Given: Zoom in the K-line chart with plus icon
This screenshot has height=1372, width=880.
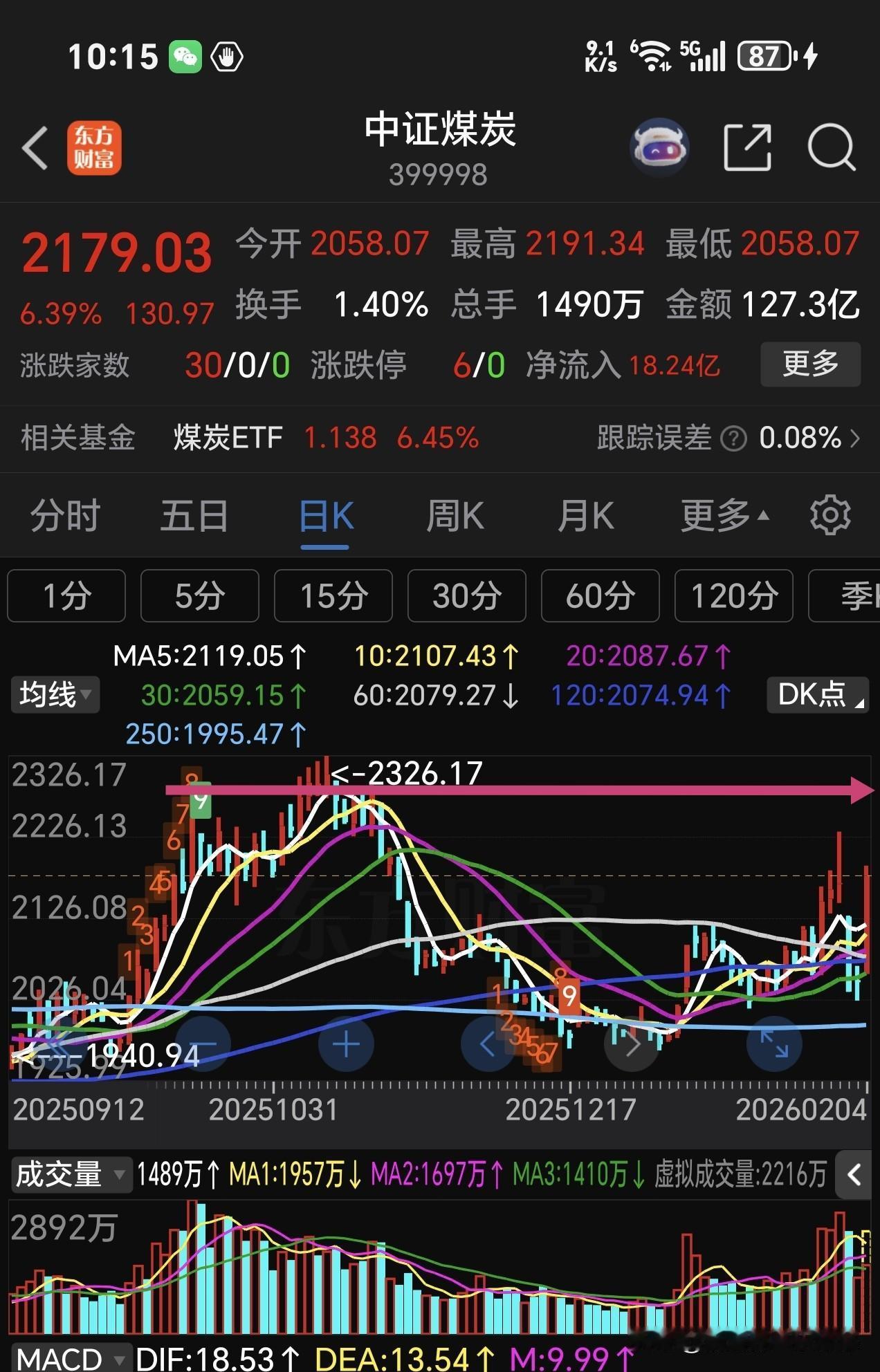Looking at the screenshot, I should (x=347, y=1045).
